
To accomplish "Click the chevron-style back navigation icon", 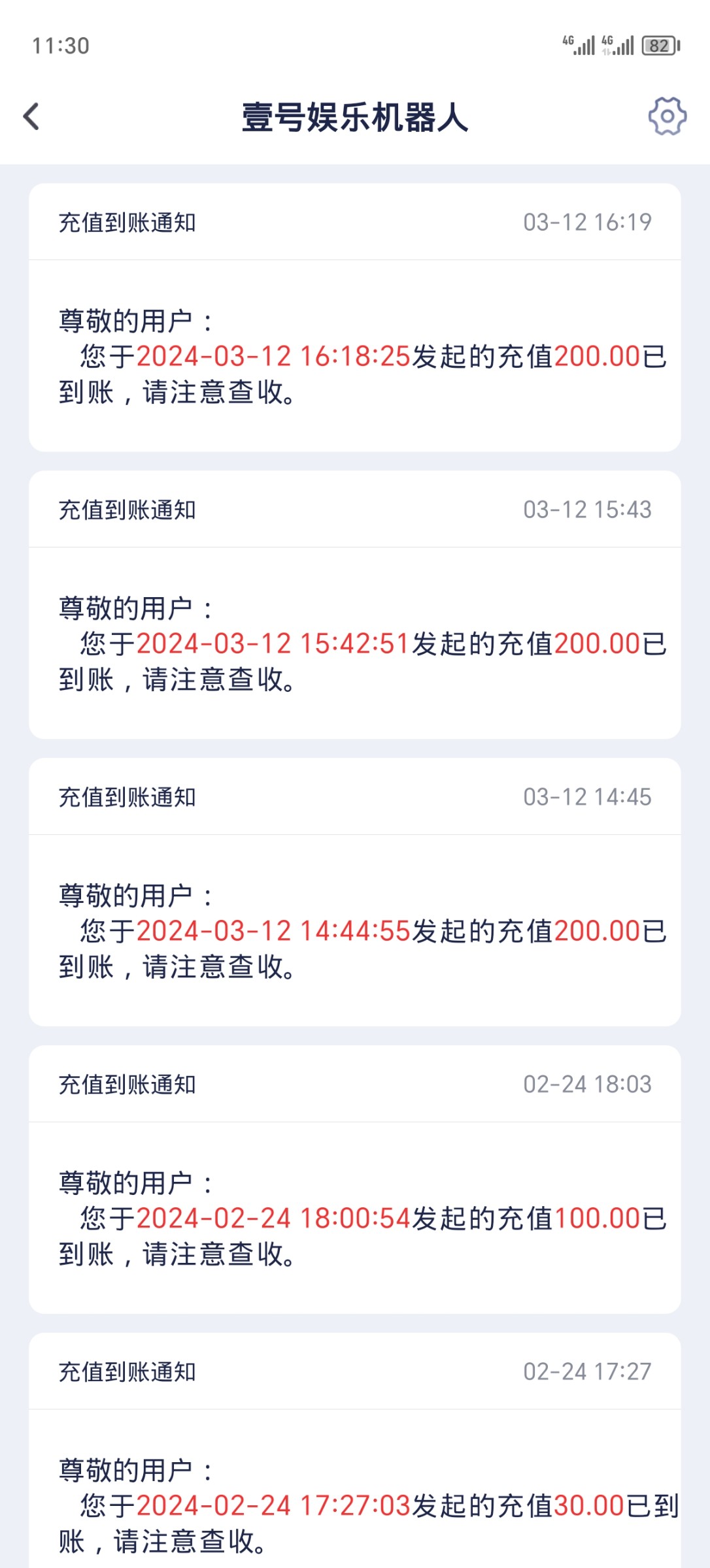I will click(31, 116).
